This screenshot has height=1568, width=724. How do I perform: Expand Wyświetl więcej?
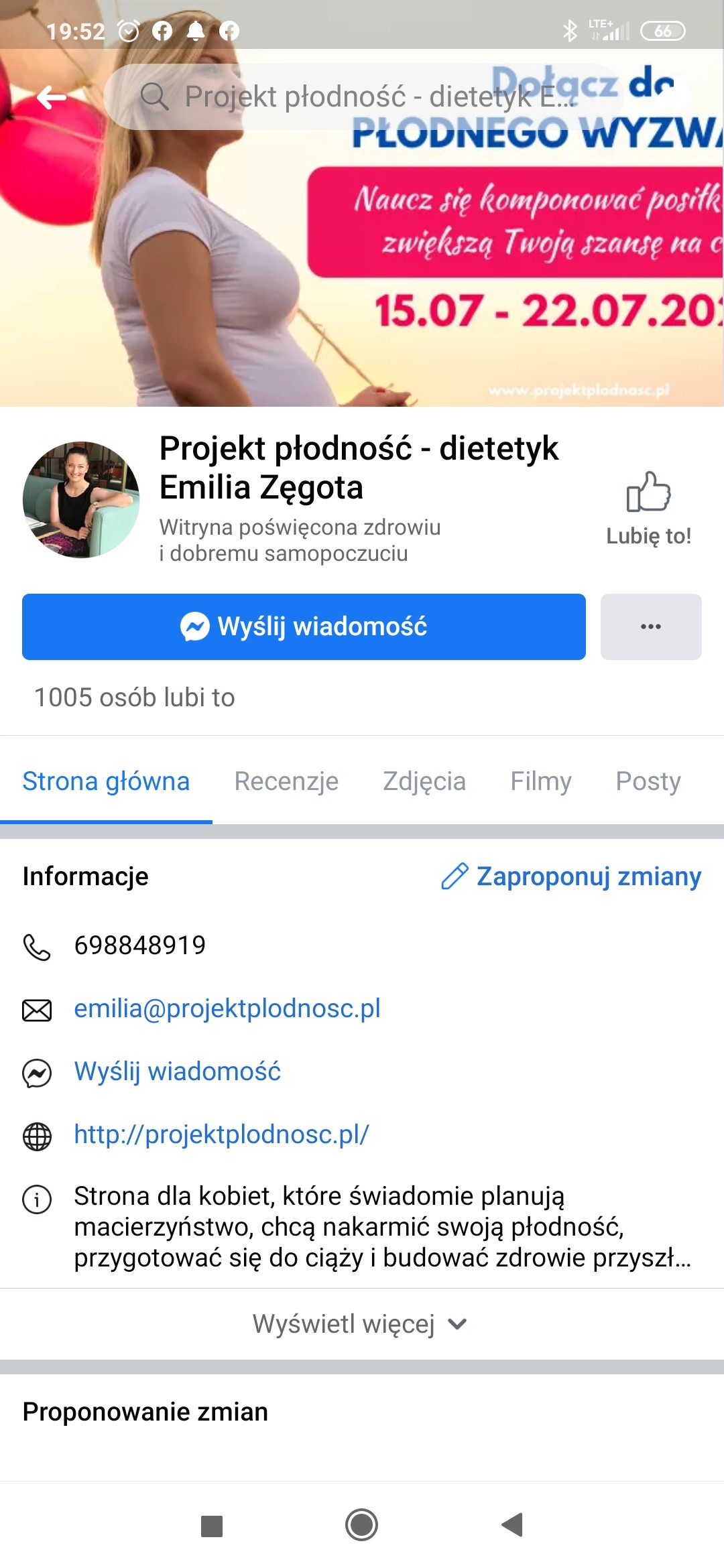361,1324
